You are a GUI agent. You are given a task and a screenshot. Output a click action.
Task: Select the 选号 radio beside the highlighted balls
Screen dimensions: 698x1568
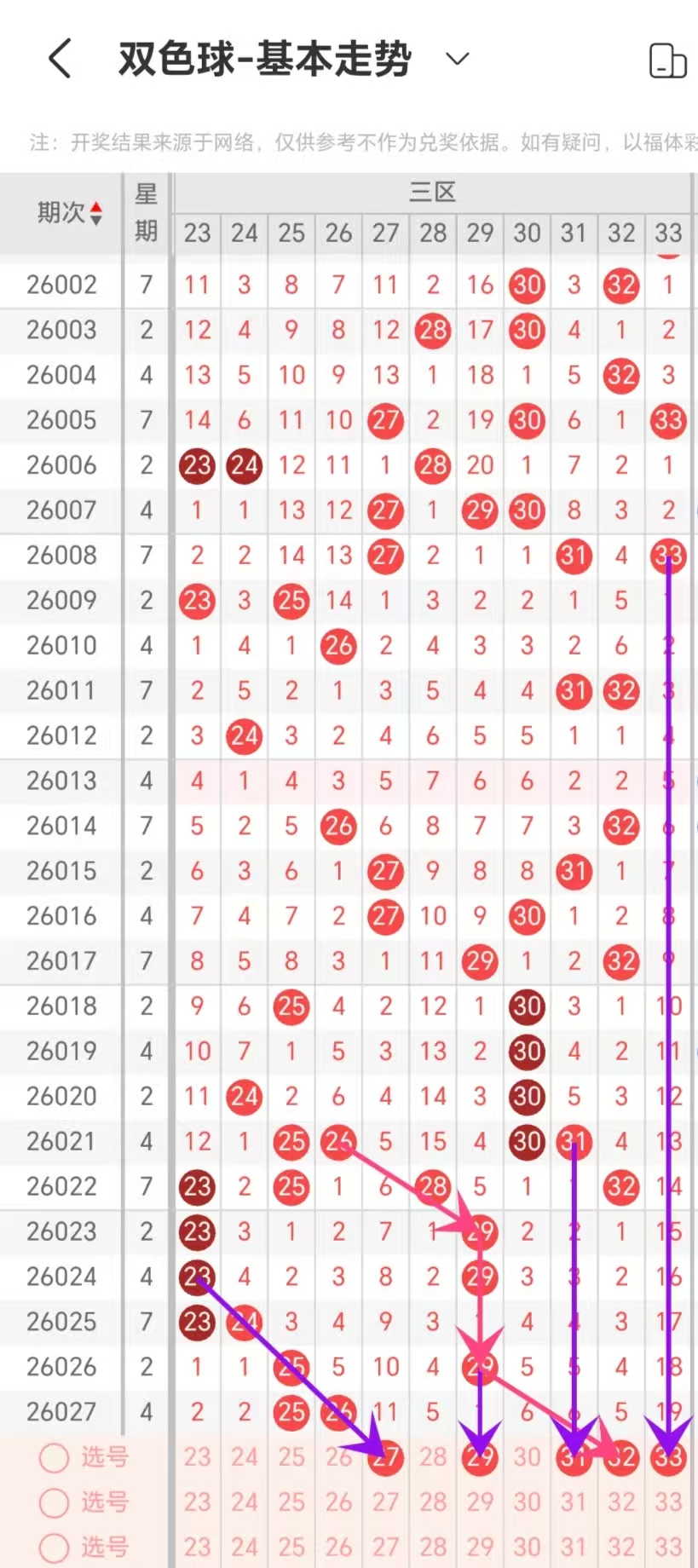coord(55,1458)
